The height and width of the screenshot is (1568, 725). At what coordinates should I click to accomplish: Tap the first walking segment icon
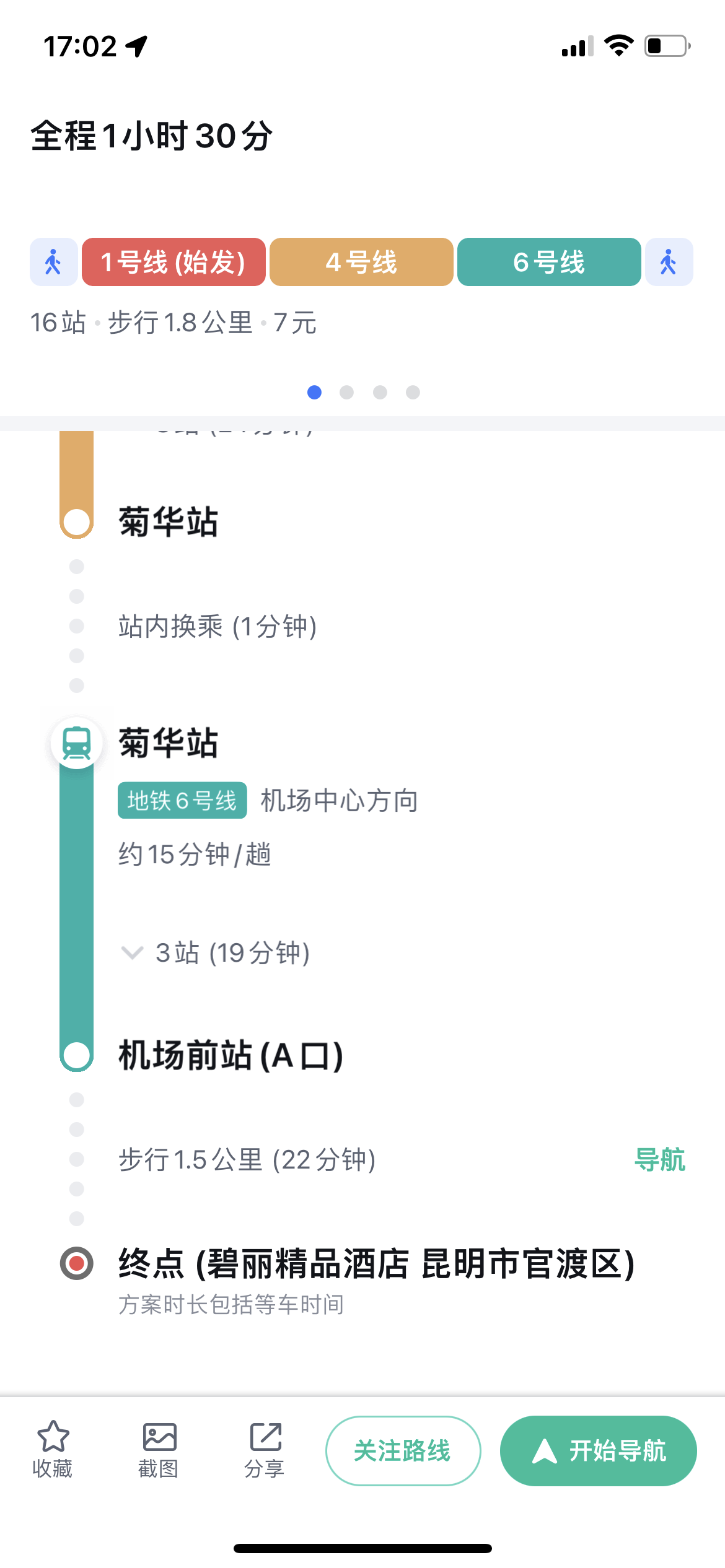point(54,262)
